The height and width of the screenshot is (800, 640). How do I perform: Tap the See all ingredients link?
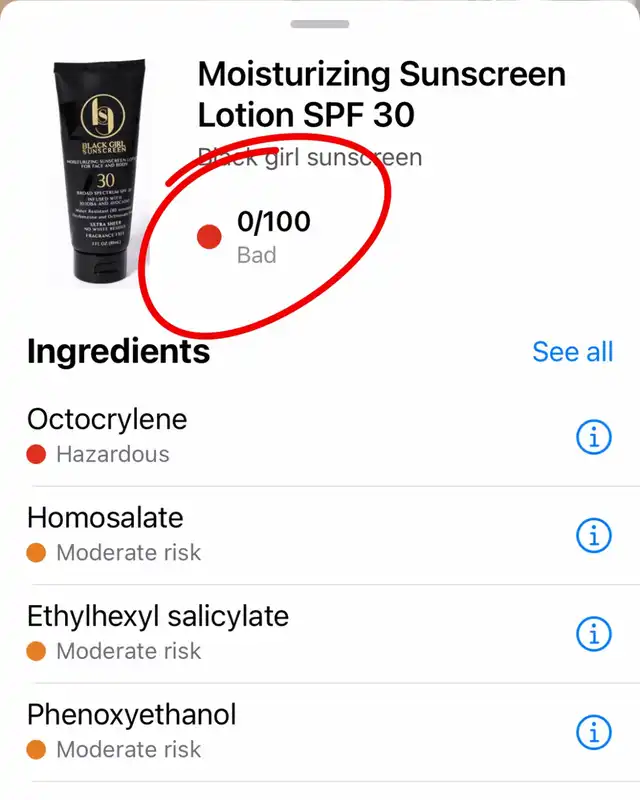coord(572,352)
